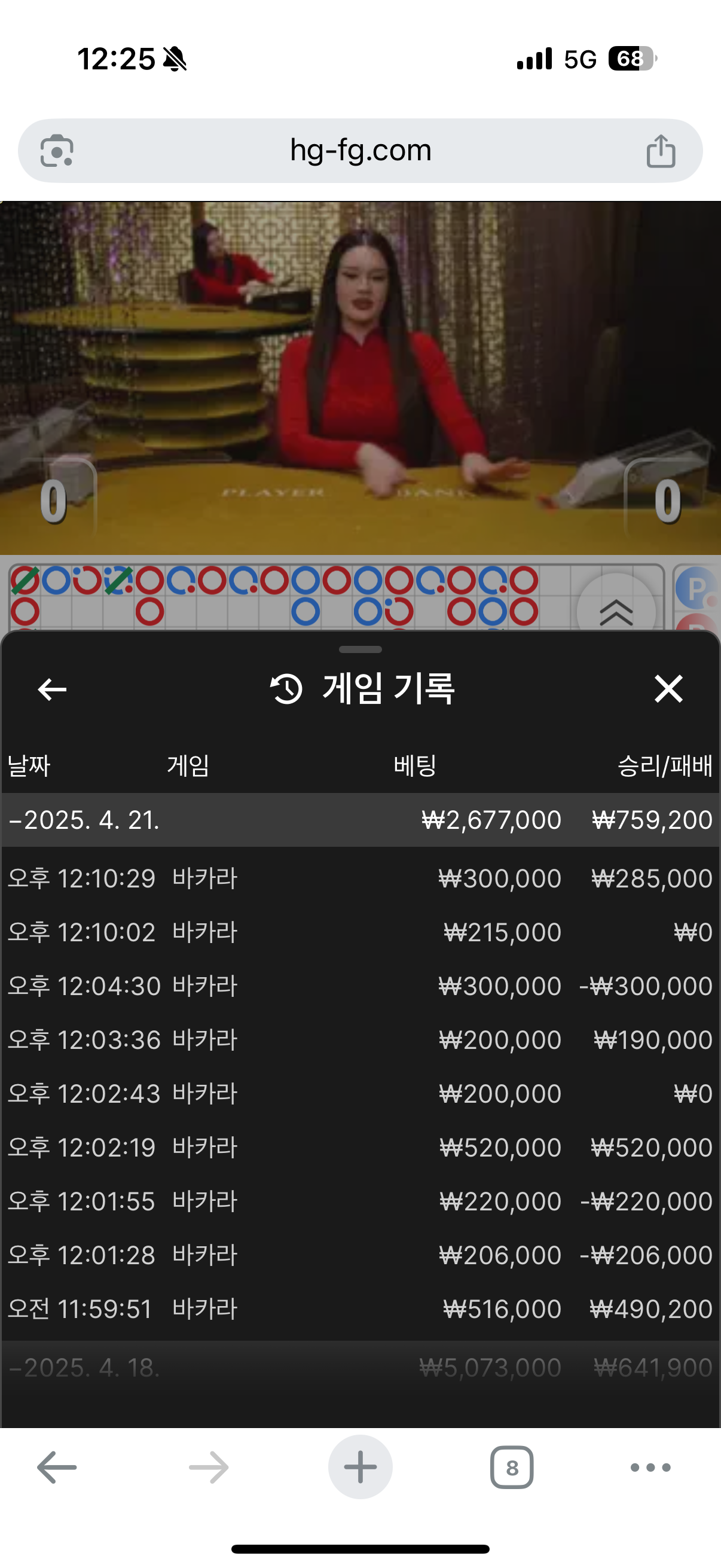
Task: Go back from the 게임 기록 panel
Action: [53, 689]
